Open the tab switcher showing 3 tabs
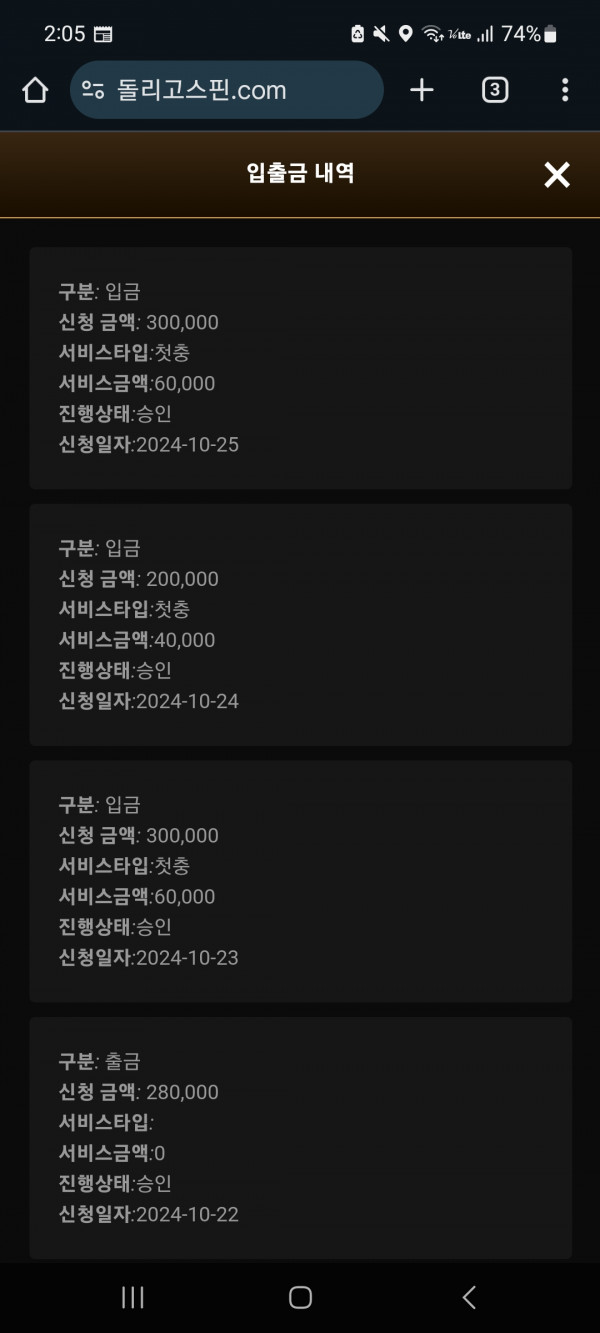The height and width of the screenshot is (1333, 600). click(494, 90)
